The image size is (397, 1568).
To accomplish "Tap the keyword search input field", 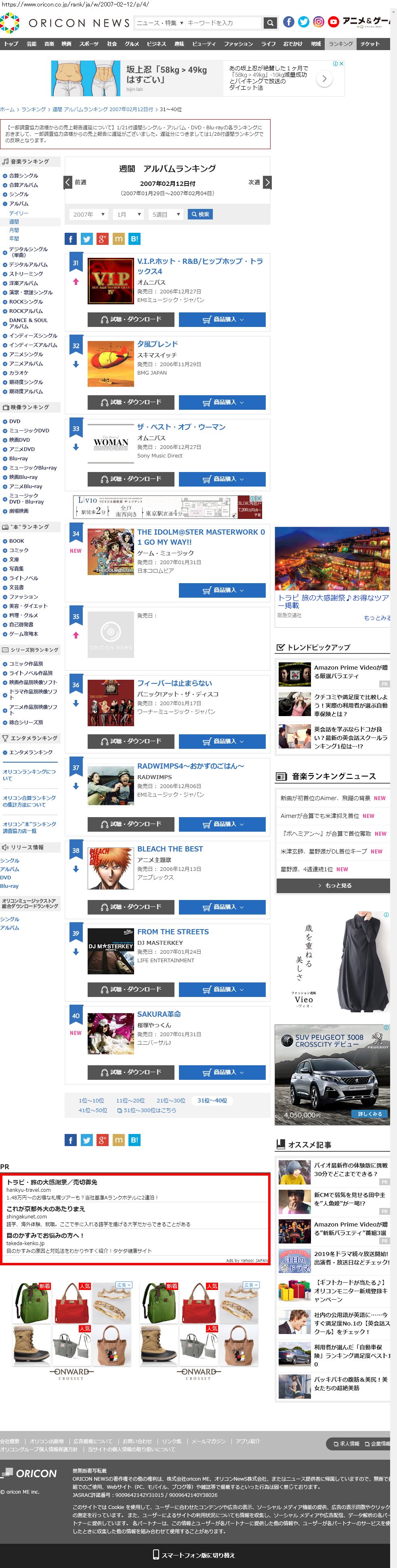I will (224, 23).
